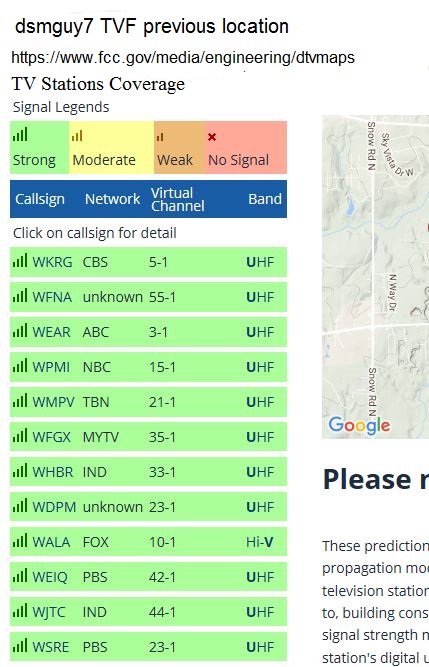This screenshot has height=667, width=429.
Task: Select the WEIQ PBS row
Action: coord(148,577)
